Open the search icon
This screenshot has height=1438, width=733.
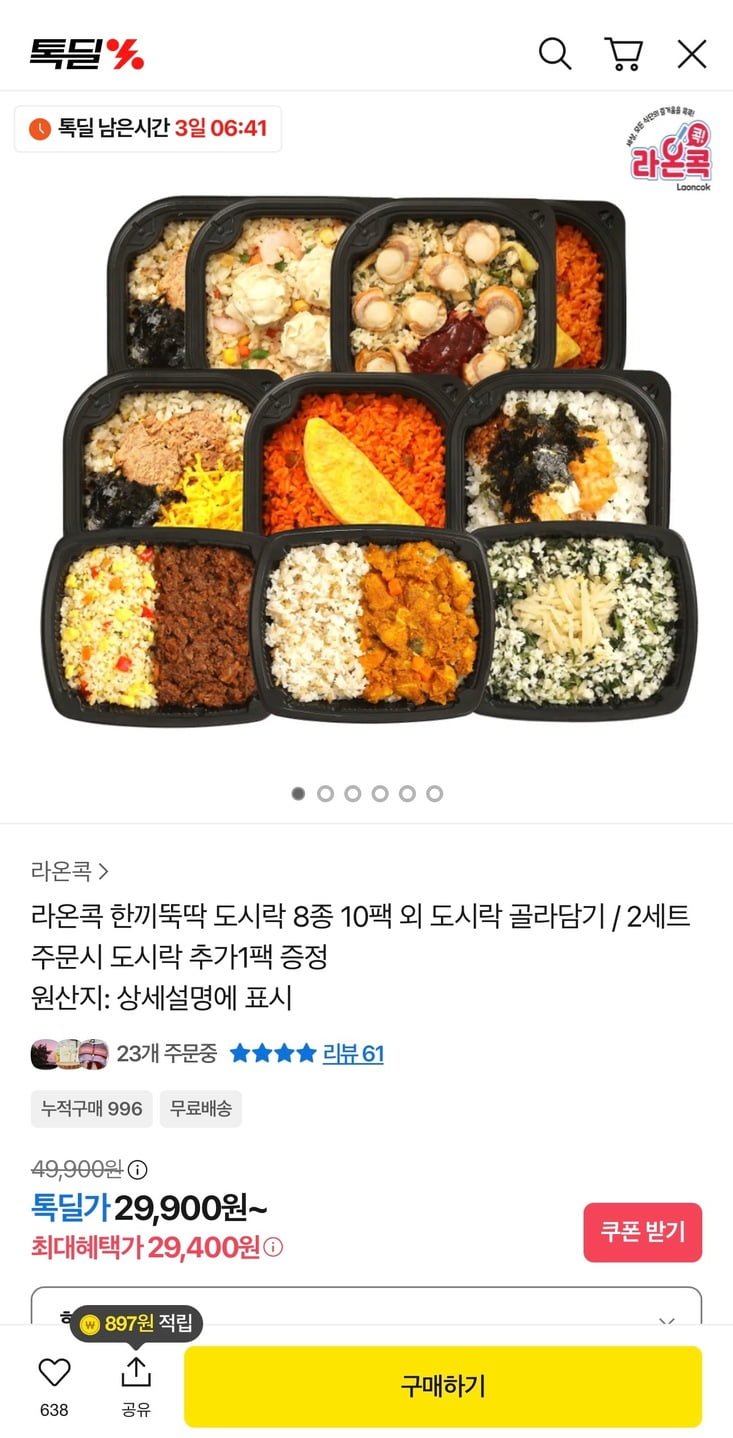(x=555, y=53)
